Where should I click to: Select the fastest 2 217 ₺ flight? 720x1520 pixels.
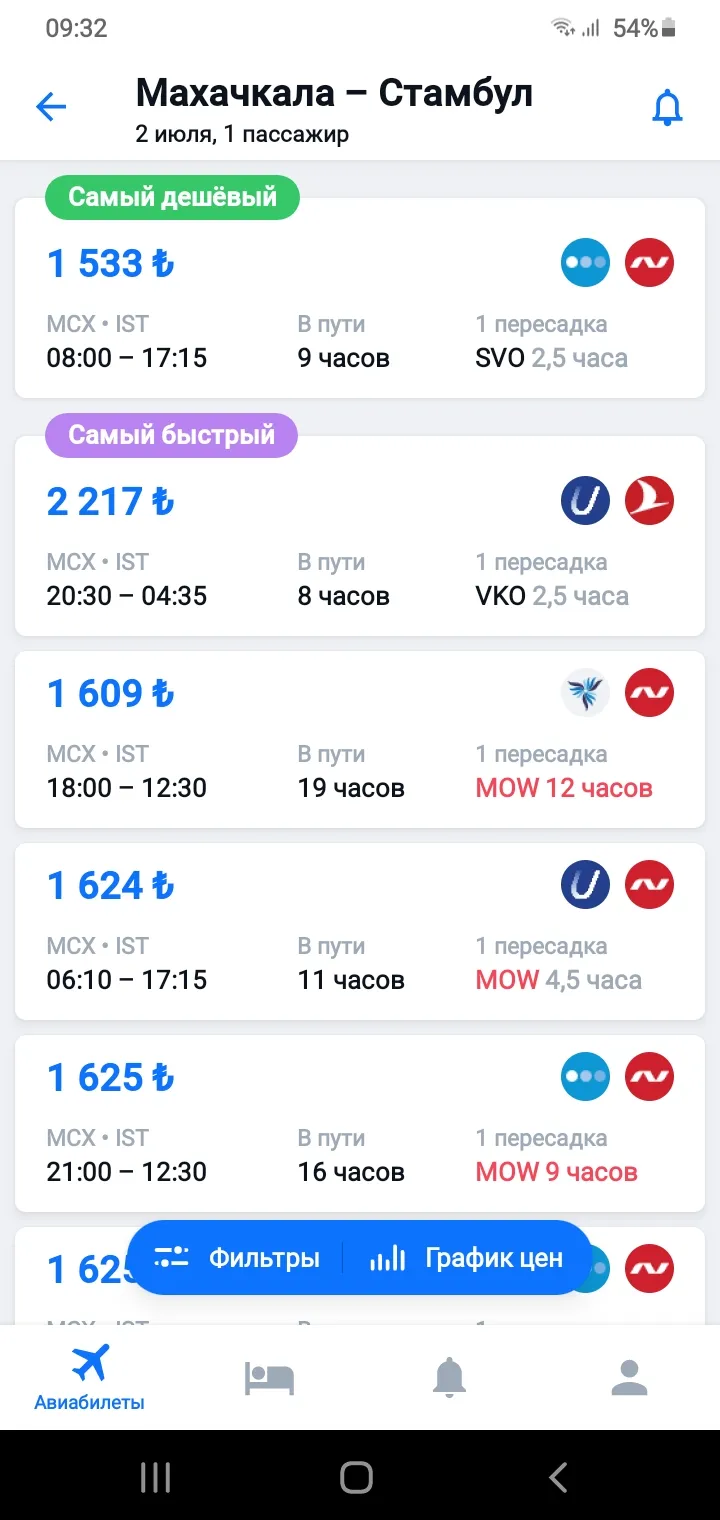(x=360, y=536)
